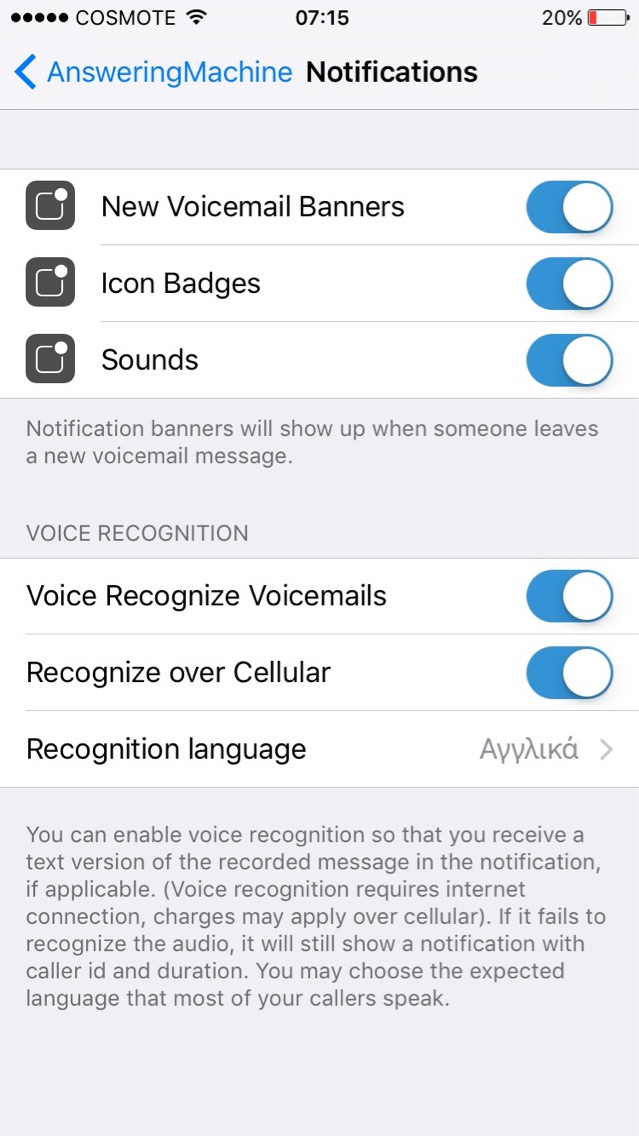Open the Recognition language setting
639x1136 pixels.
point(320,749)
